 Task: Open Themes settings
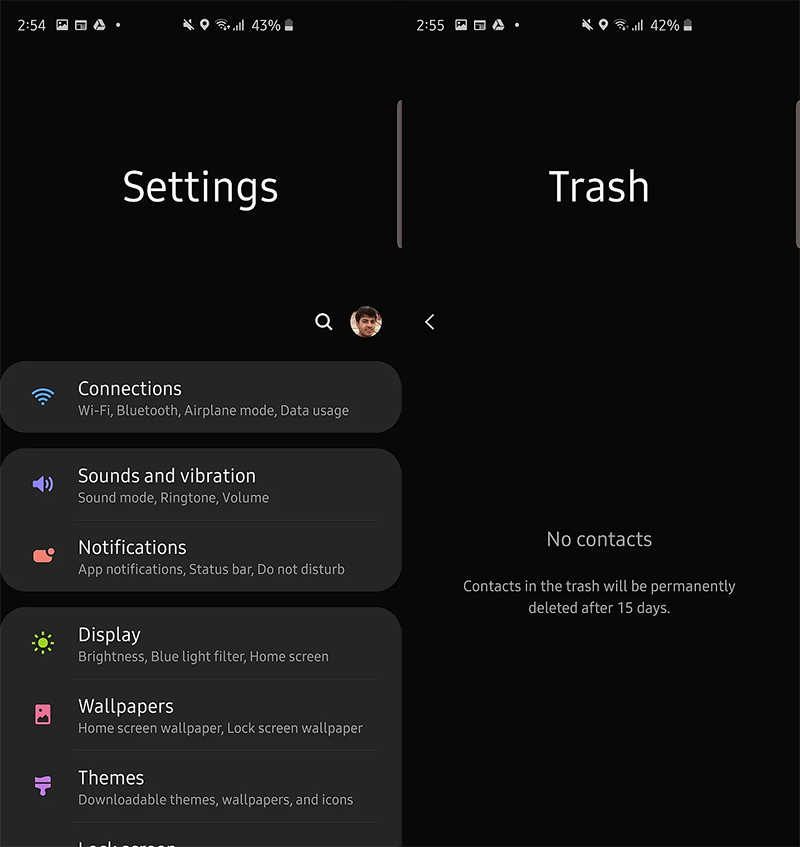click(x=200, y=787)
